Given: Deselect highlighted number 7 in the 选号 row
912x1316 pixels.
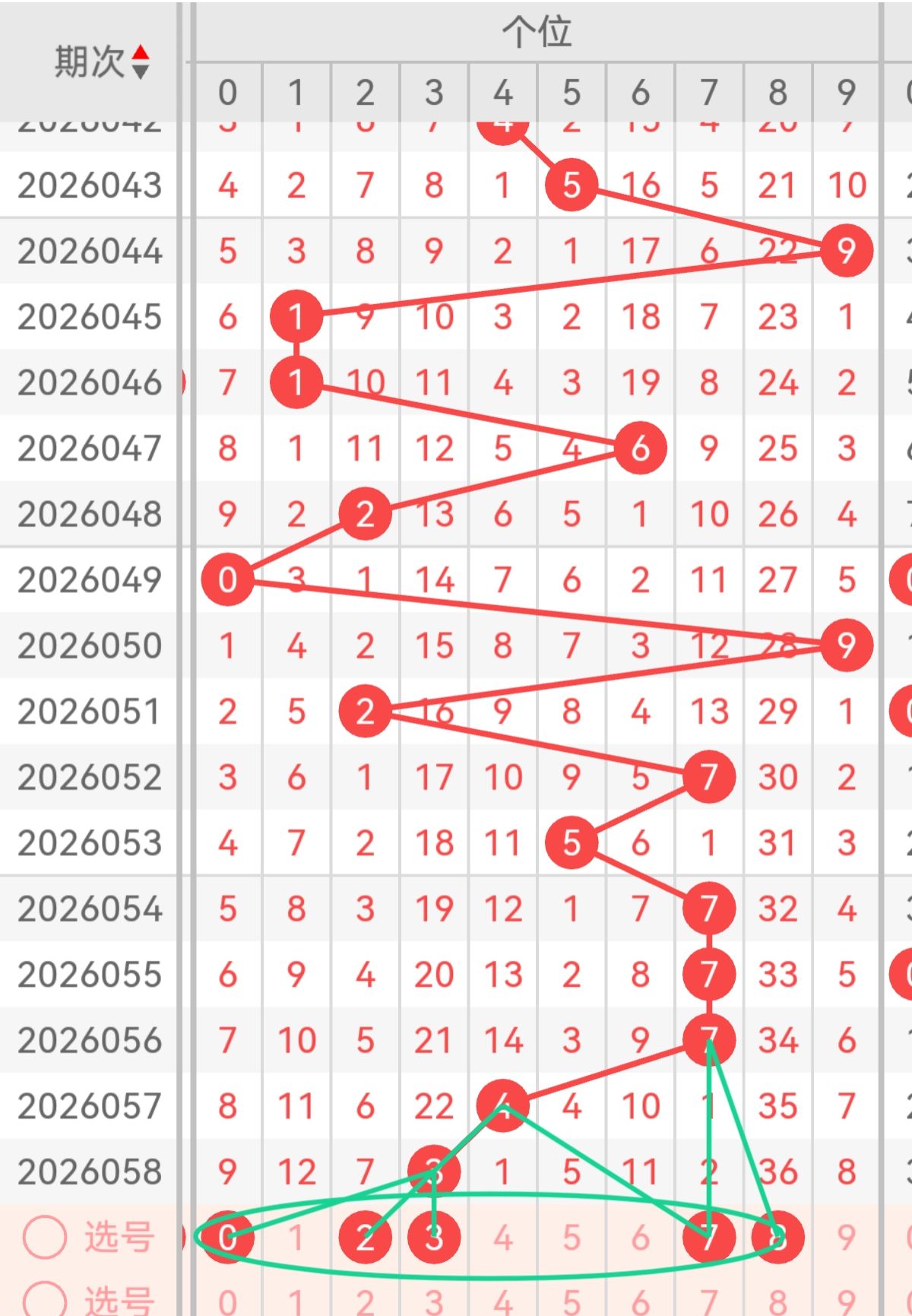Looking at the screenshot, I should 709,1238.
